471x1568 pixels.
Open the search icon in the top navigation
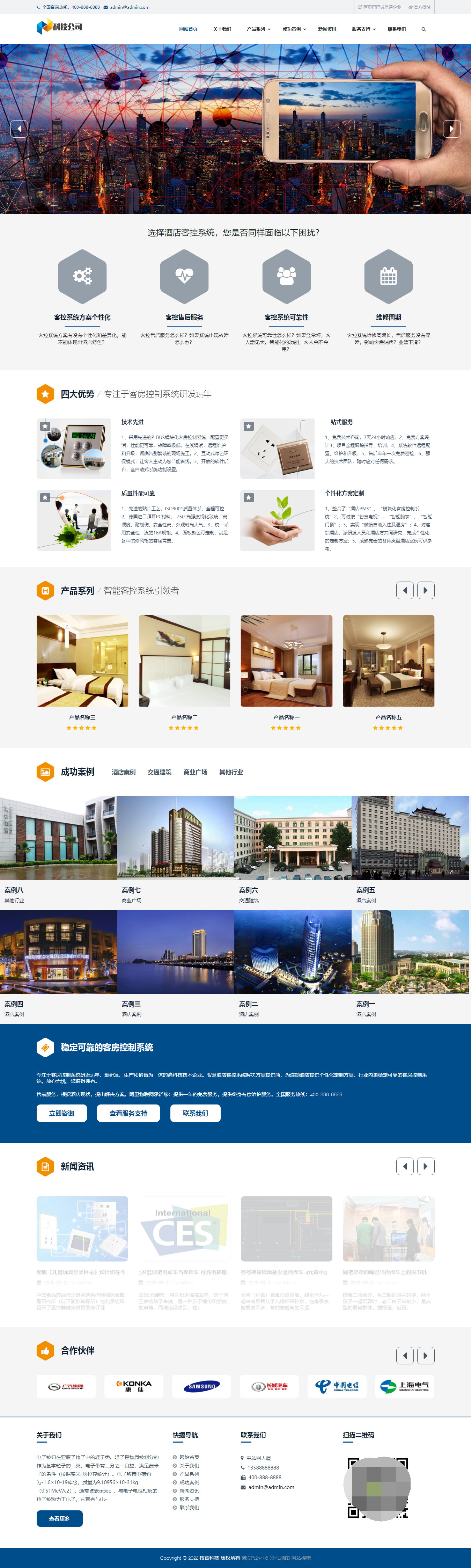[424, 29]
